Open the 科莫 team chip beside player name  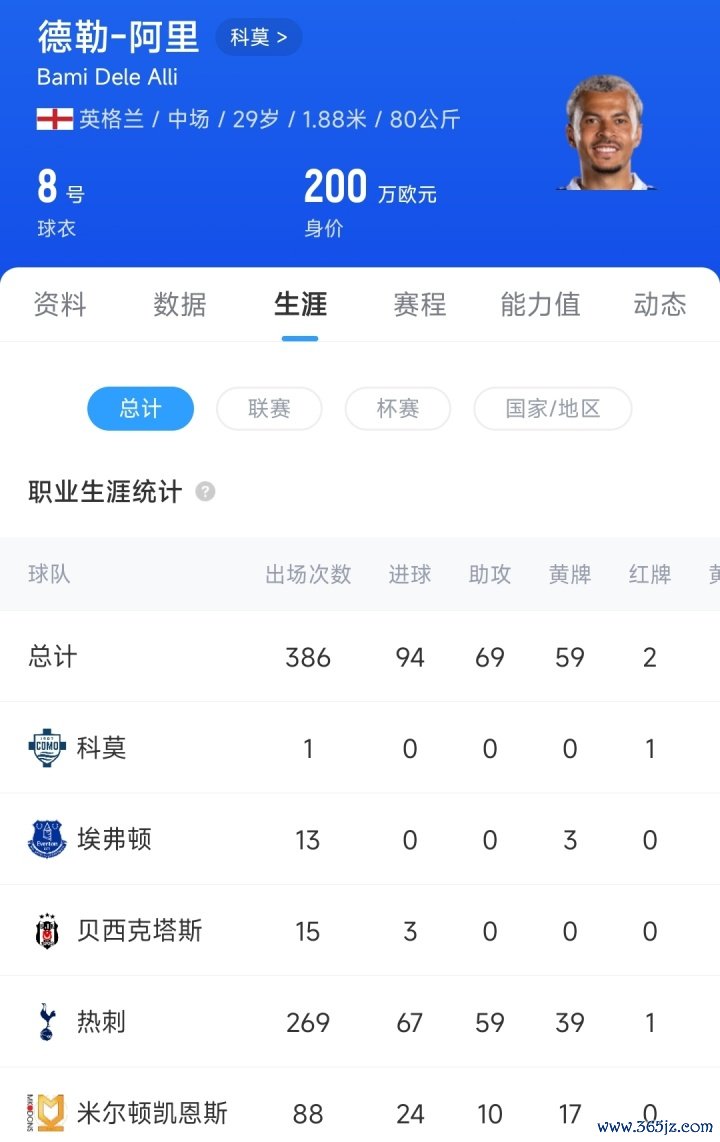click(x=258, y=38)
